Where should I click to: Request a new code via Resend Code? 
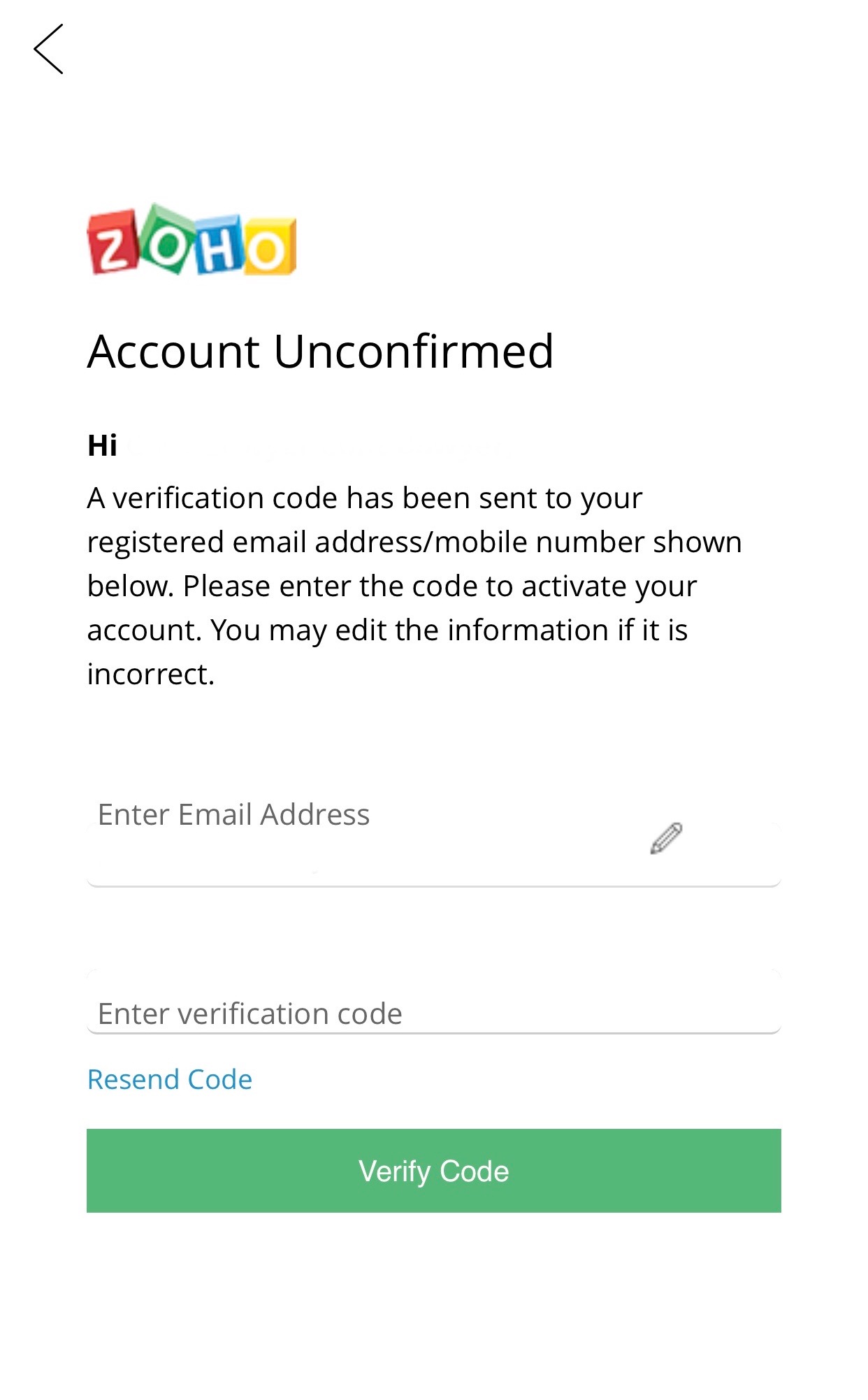tap(169, 1078)
